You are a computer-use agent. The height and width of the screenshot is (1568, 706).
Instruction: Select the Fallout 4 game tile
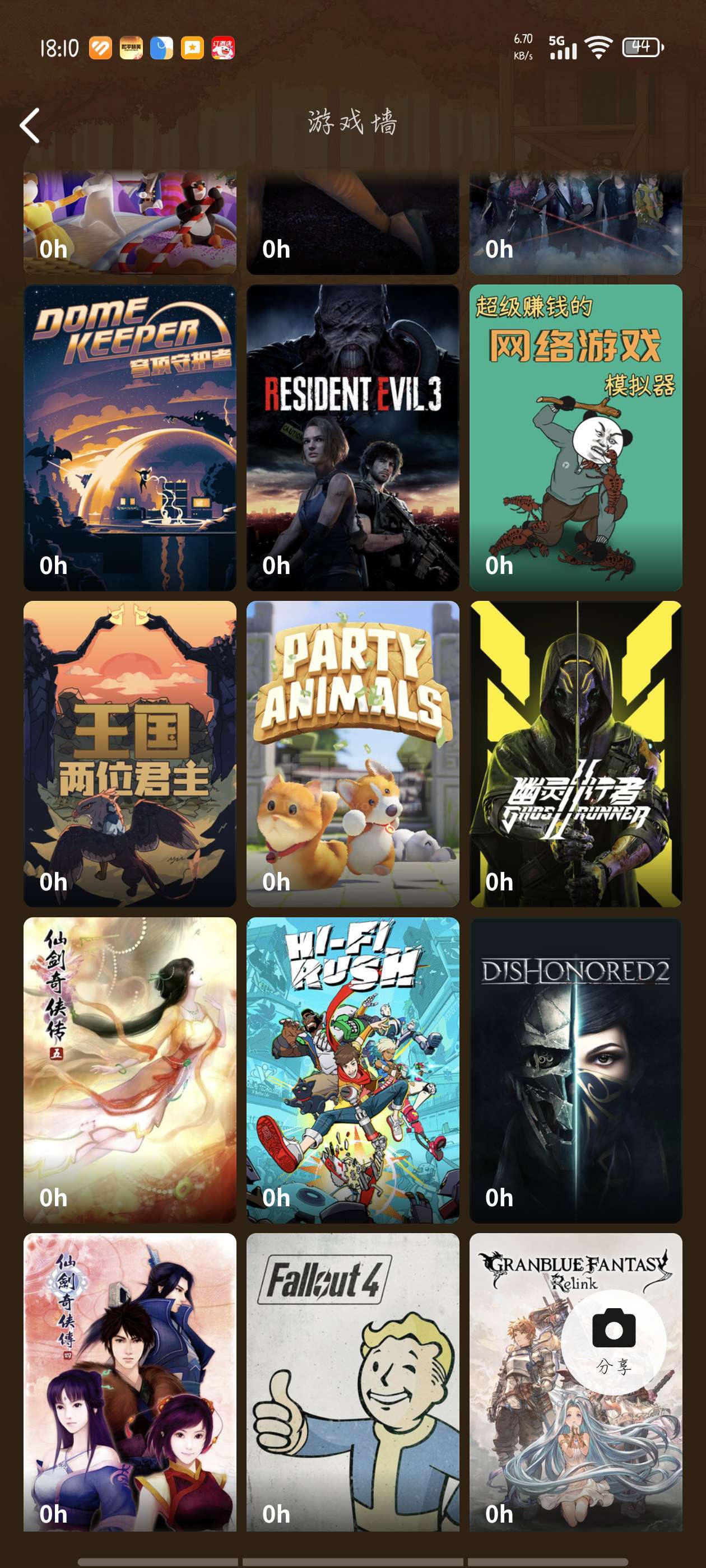pyautogui.click(x=352, y=1382)
